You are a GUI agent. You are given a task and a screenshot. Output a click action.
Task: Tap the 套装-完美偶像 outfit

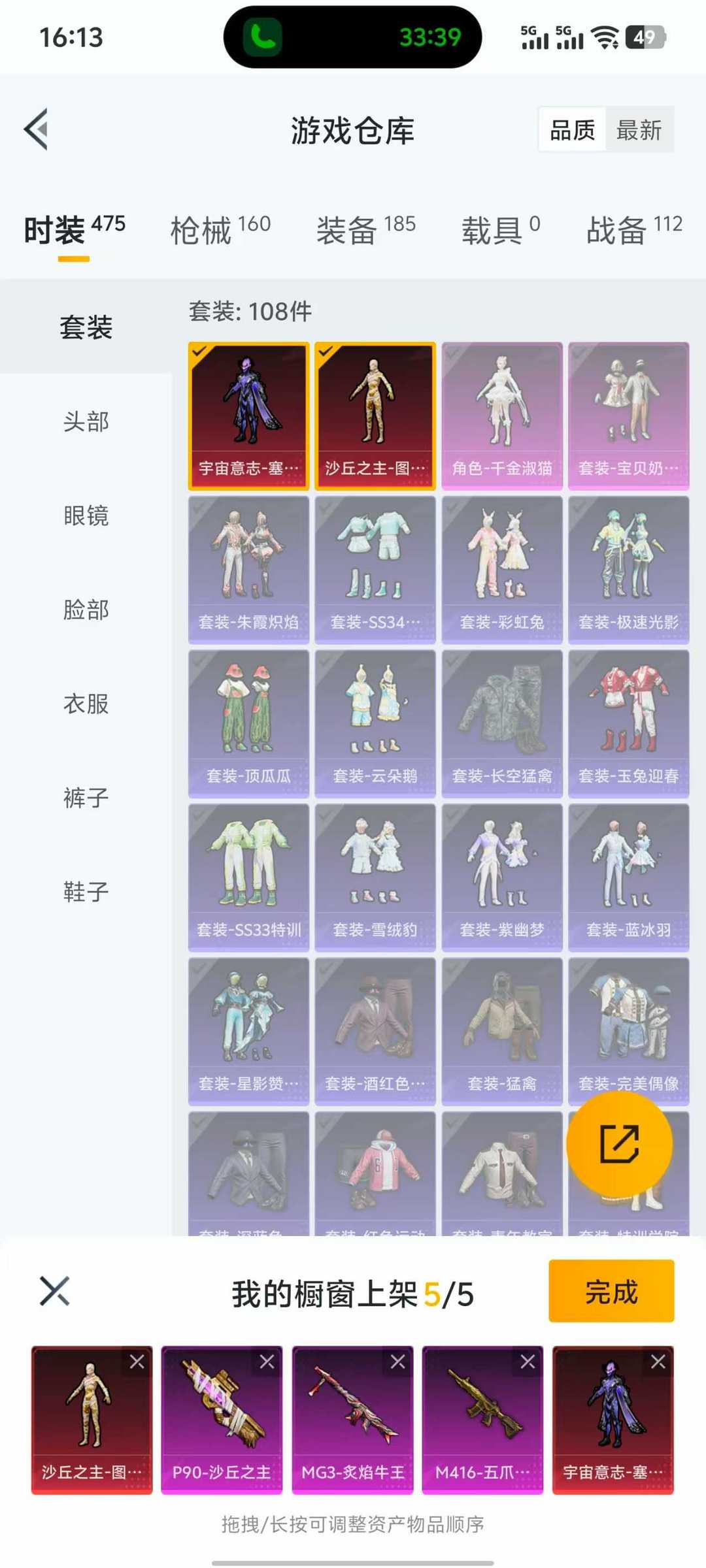629,1032
